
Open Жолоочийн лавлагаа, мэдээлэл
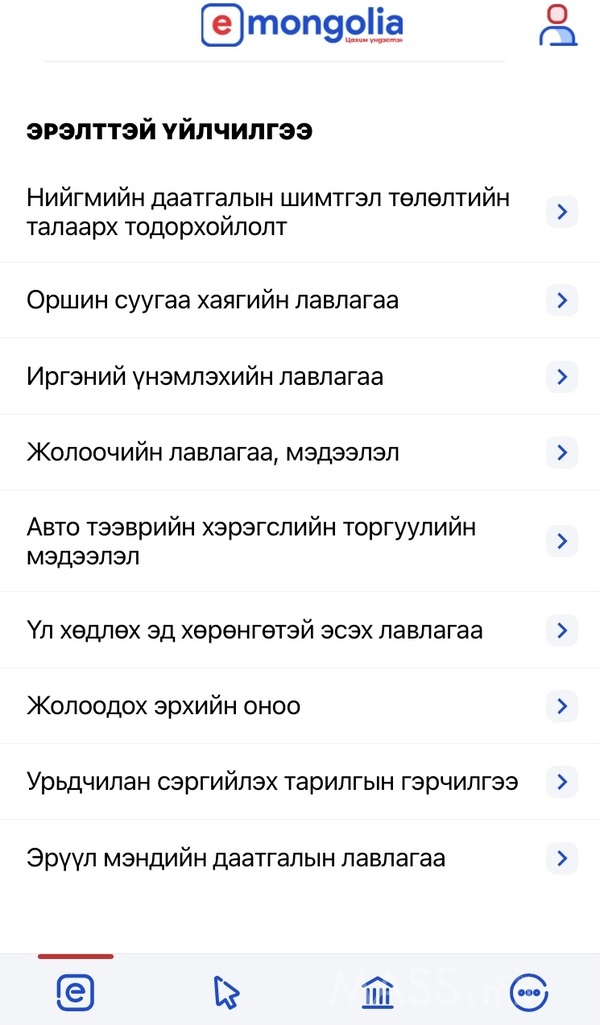click(300, 452)
